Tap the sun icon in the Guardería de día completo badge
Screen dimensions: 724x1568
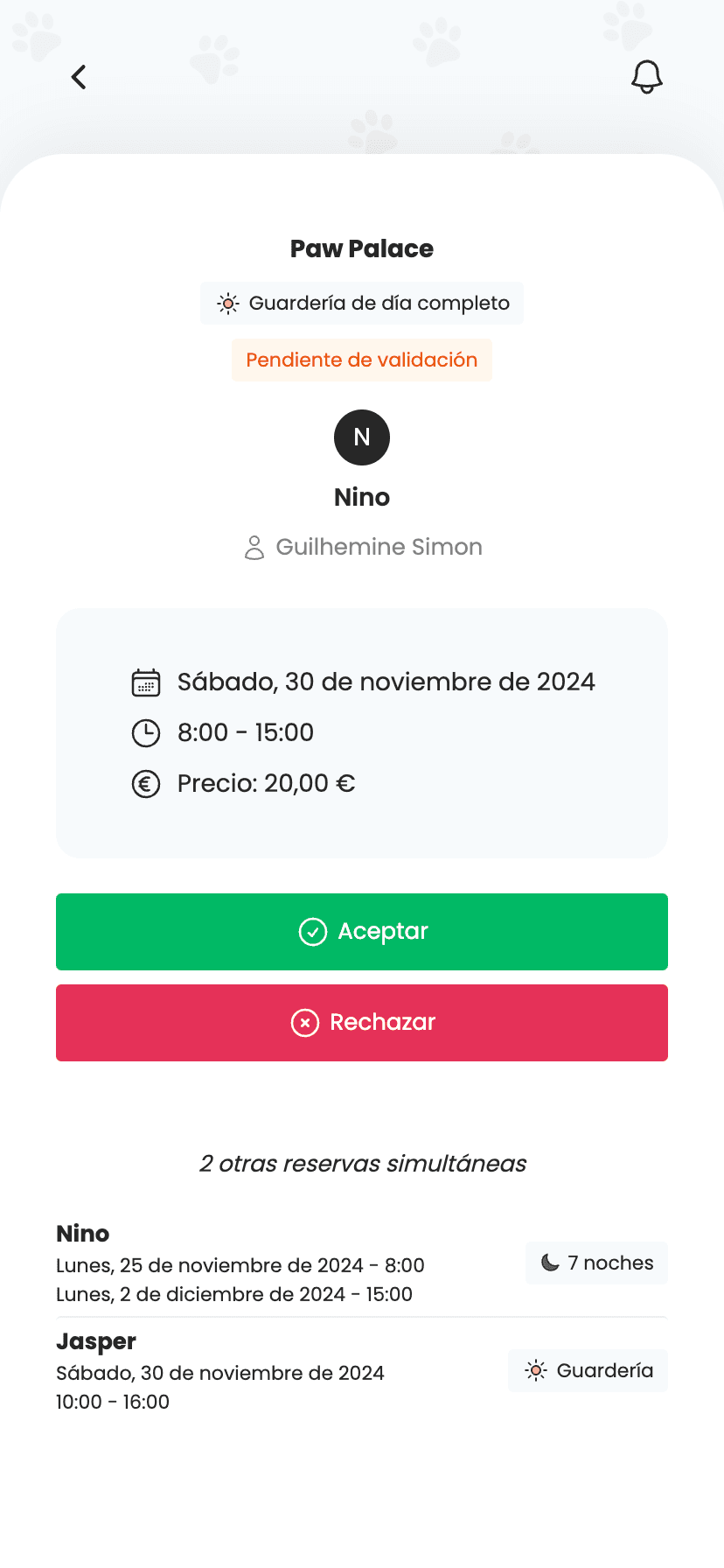227,303
